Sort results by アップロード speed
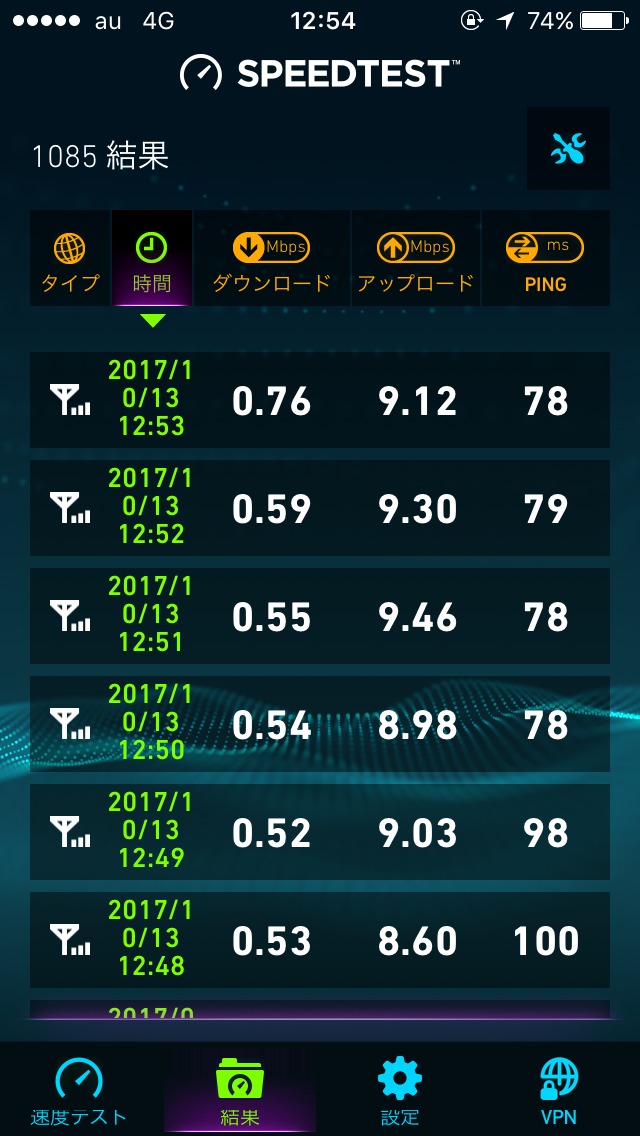This screenshot has height=1136, width=640. 415,261
